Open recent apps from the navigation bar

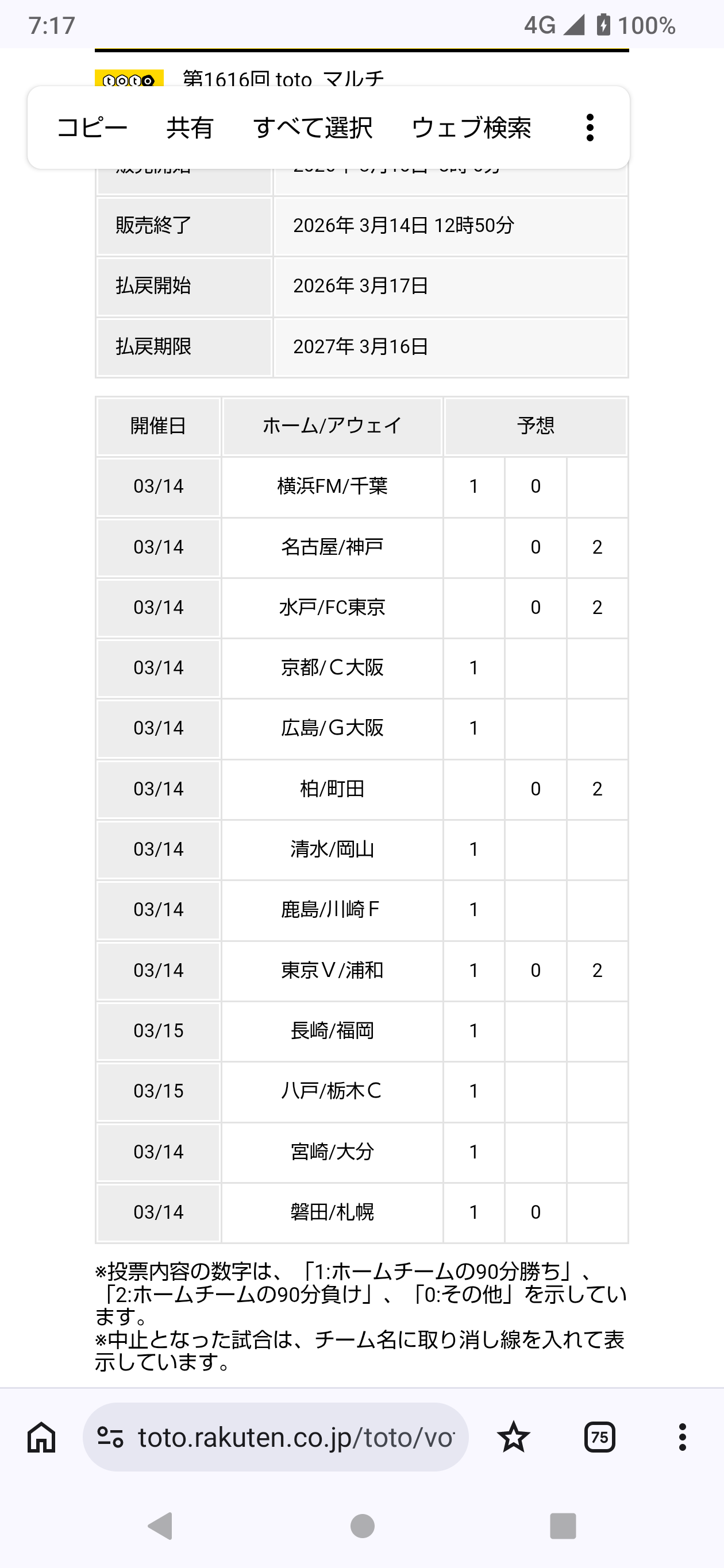(x=563, y=1526)
